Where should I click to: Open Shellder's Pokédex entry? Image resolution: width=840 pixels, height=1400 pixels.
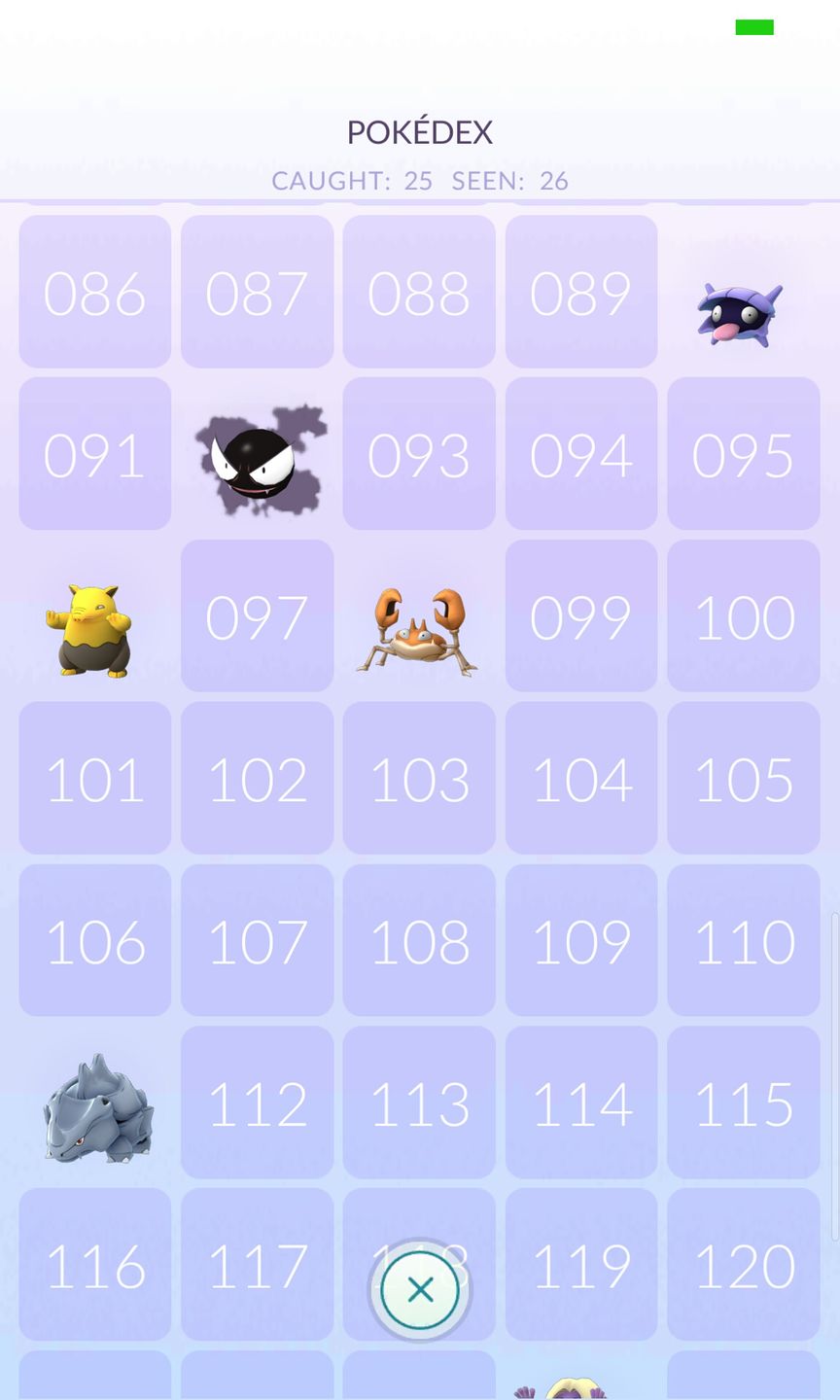tap(741, 312)
